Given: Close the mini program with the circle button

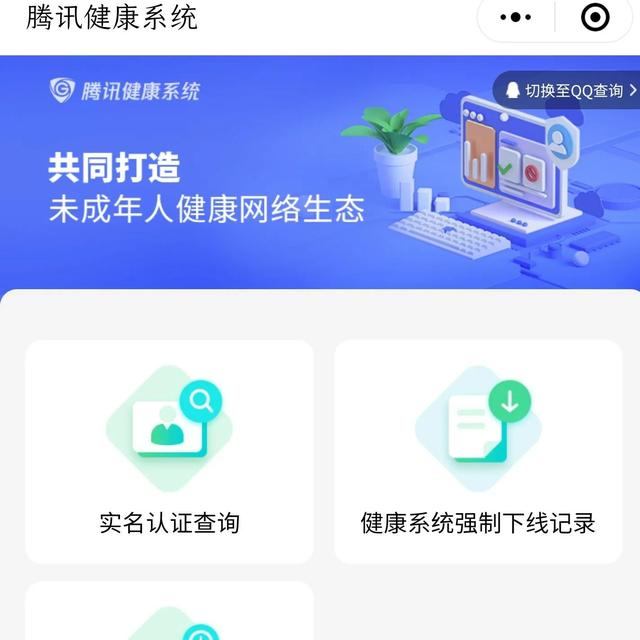Looking at the screenshot, I should (595, 17).
